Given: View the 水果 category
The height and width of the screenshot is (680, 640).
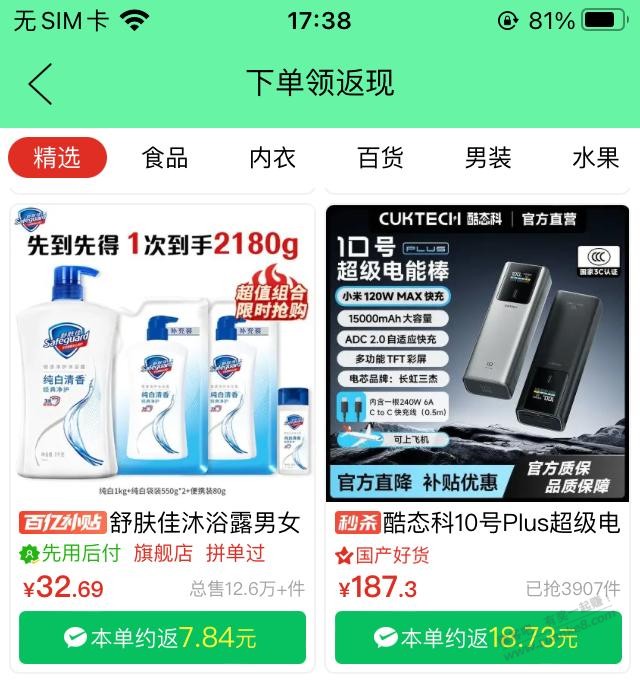Looking at the screenshot, I should 595,157.
